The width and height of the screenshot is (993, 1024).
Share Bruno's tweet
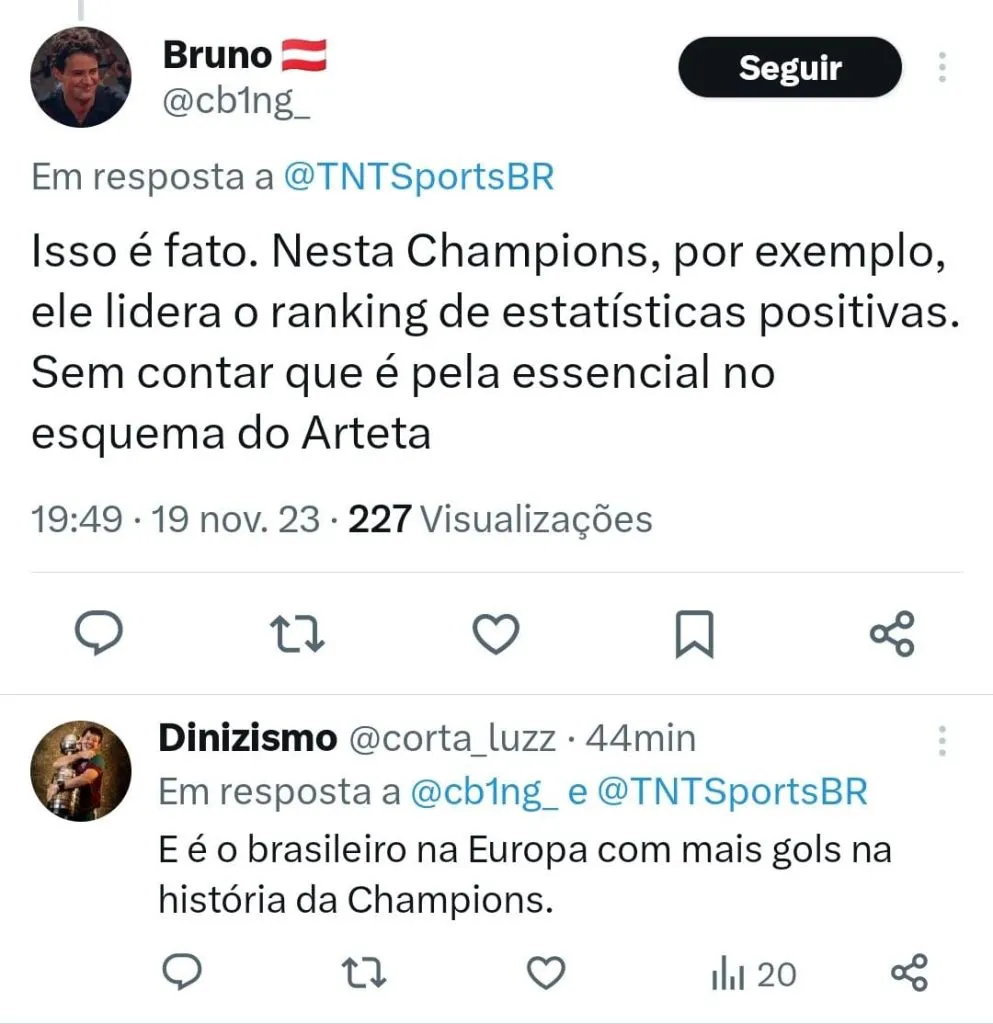click(892, 634)
